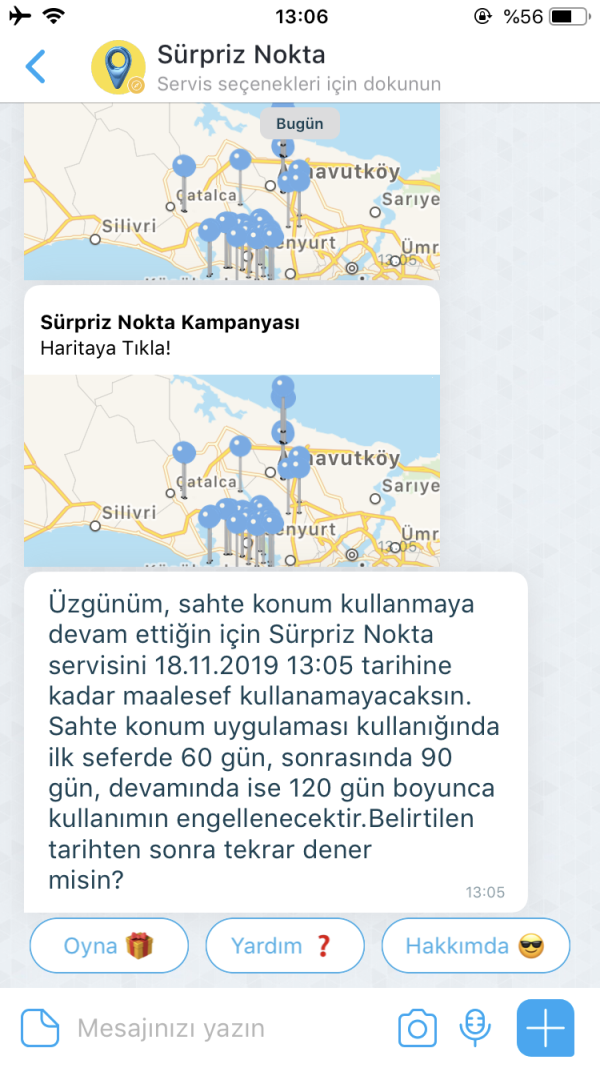Open Sürpriz Nokta service options header
This screenshot has height=1068, width=600.
[298, 68]
